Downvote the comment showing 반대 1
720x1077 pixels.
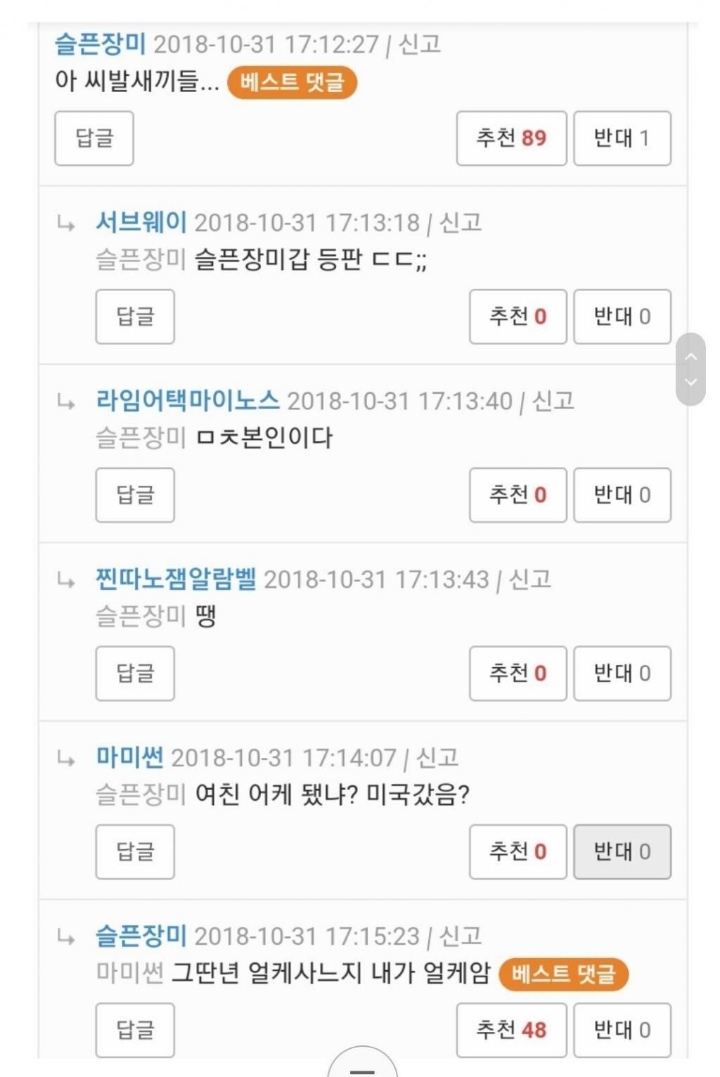621,138
